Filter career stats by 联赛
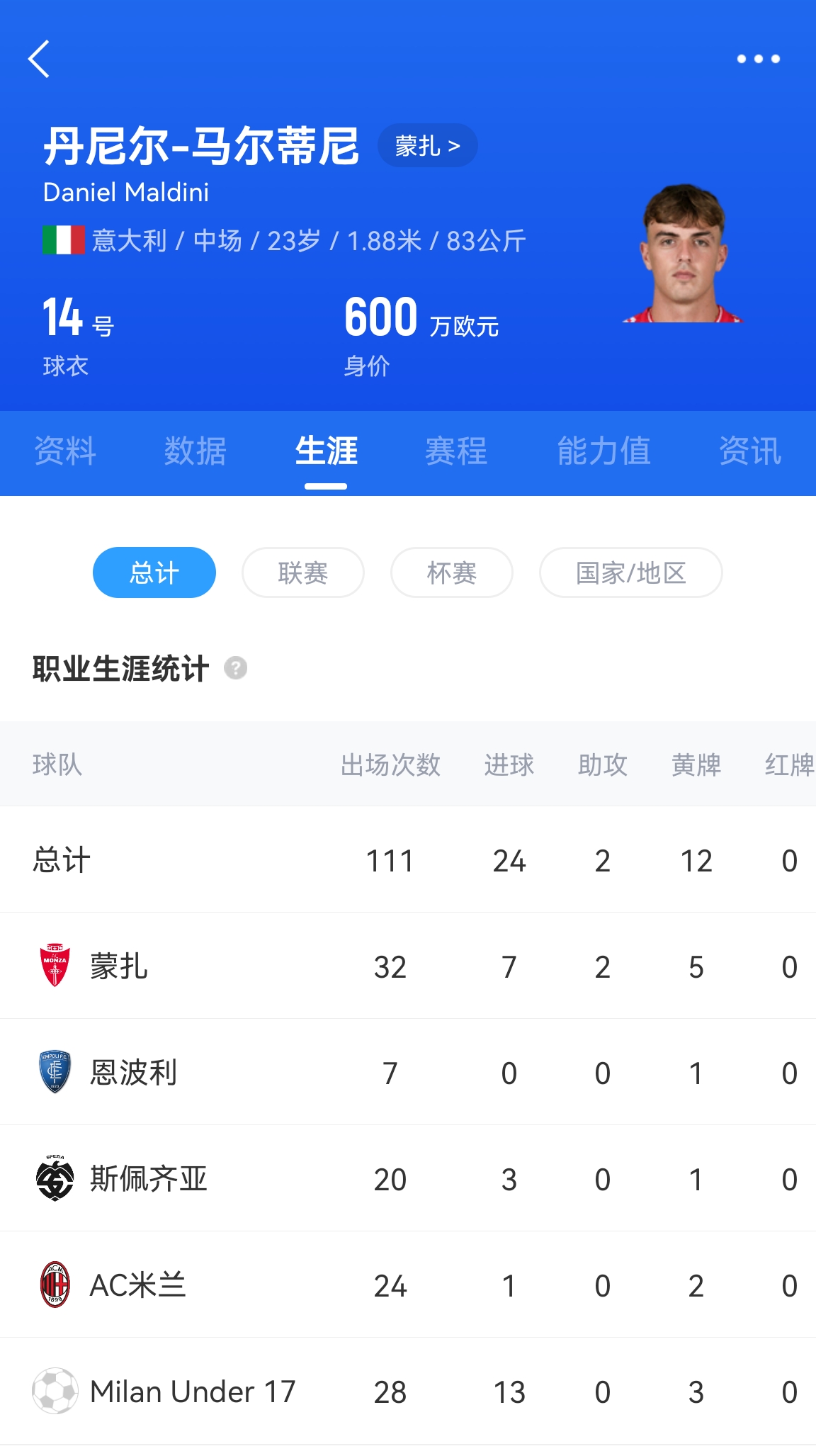Image resolution: width=816 pixels, height=1456 pixels. click(303, 572)
